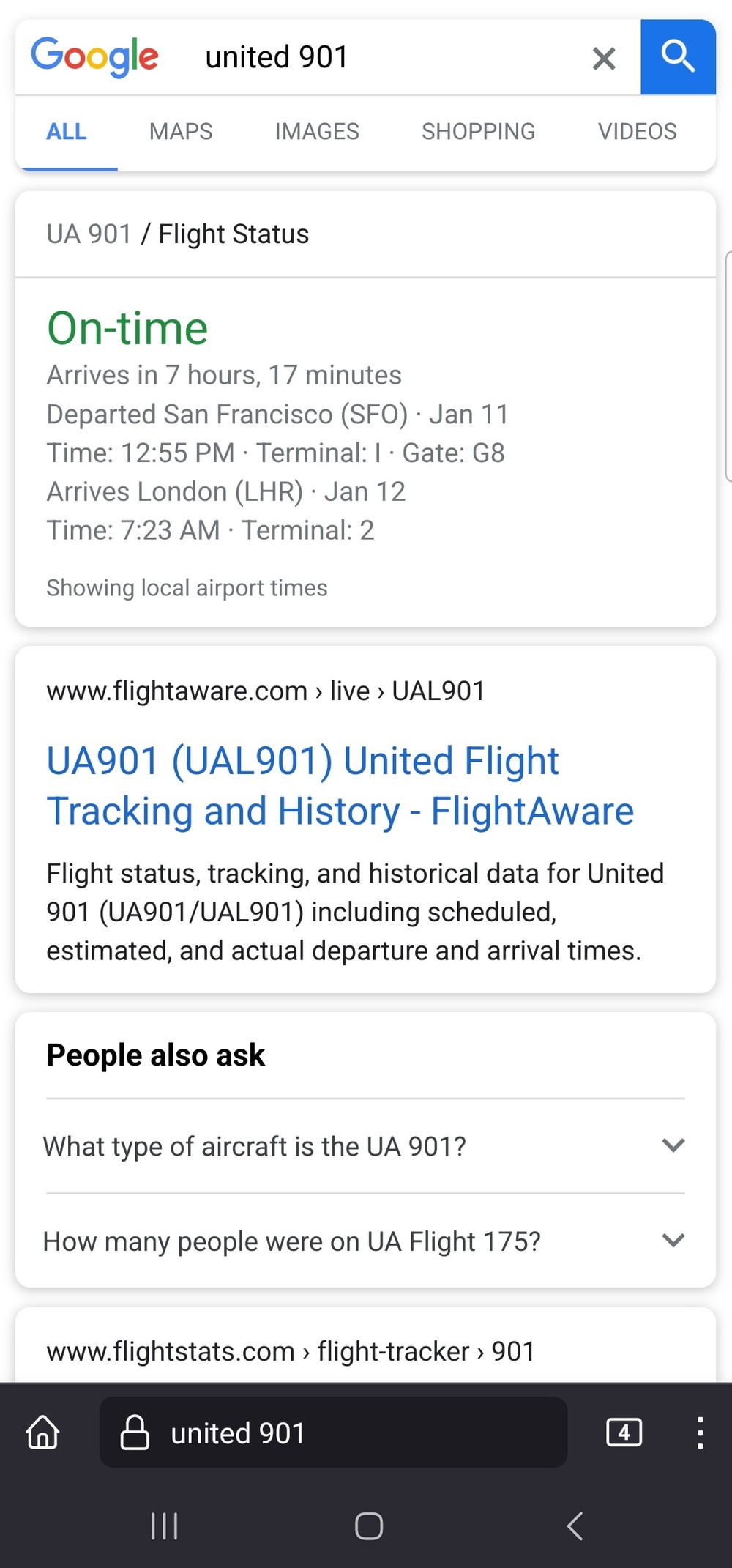732x1568 pixels.
Task: Open the tab switcher showing 4 tabs
Action: [624, 1433]
